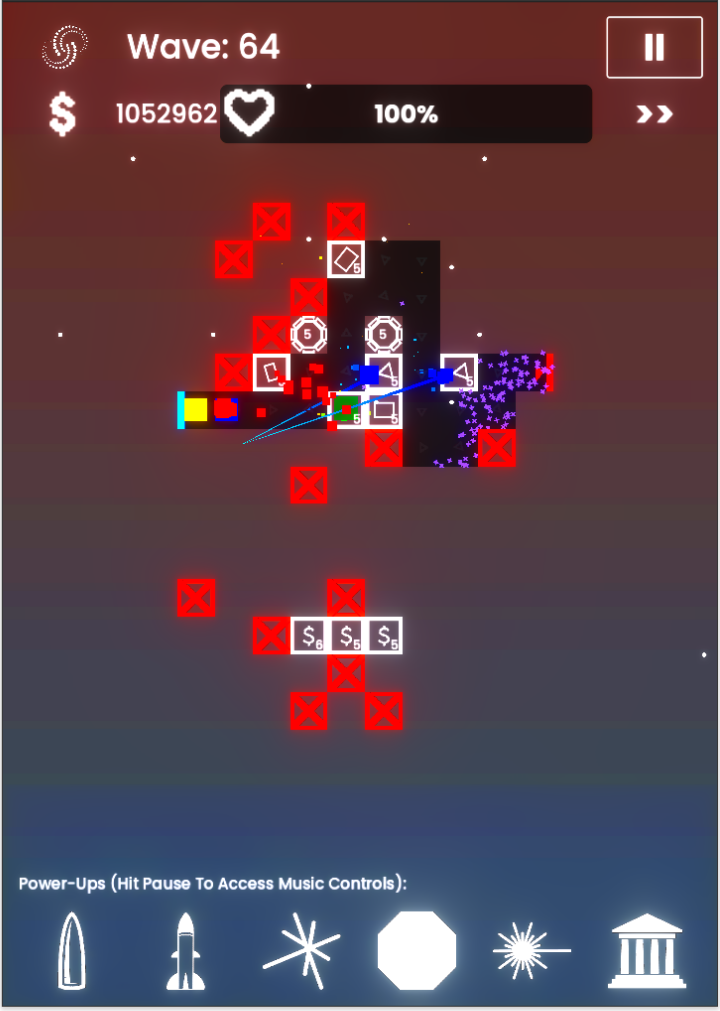Select the level 6 money tower
This screenshot has height=1011, width=720.
309,635
